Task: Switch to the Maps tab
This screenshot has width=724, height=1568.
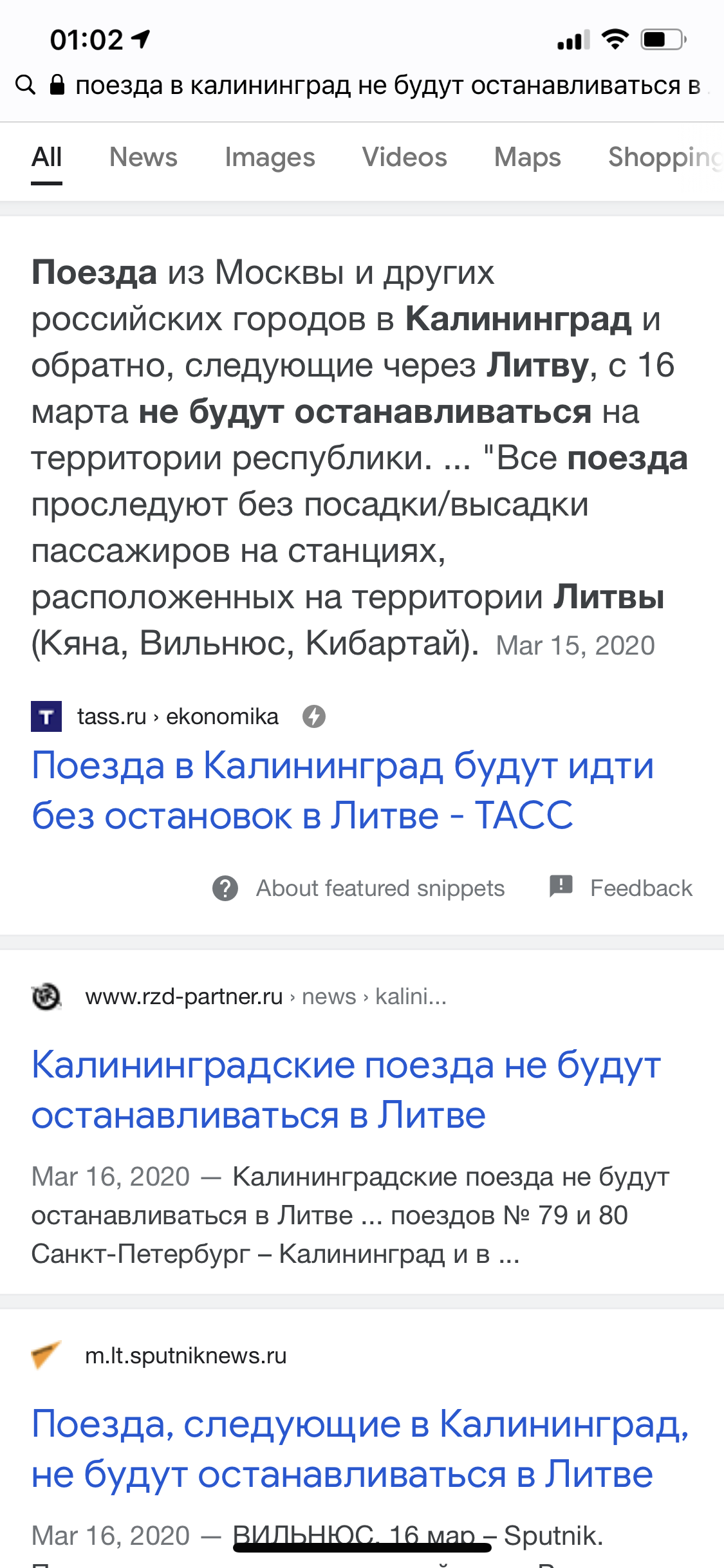Action: point(527,157)
